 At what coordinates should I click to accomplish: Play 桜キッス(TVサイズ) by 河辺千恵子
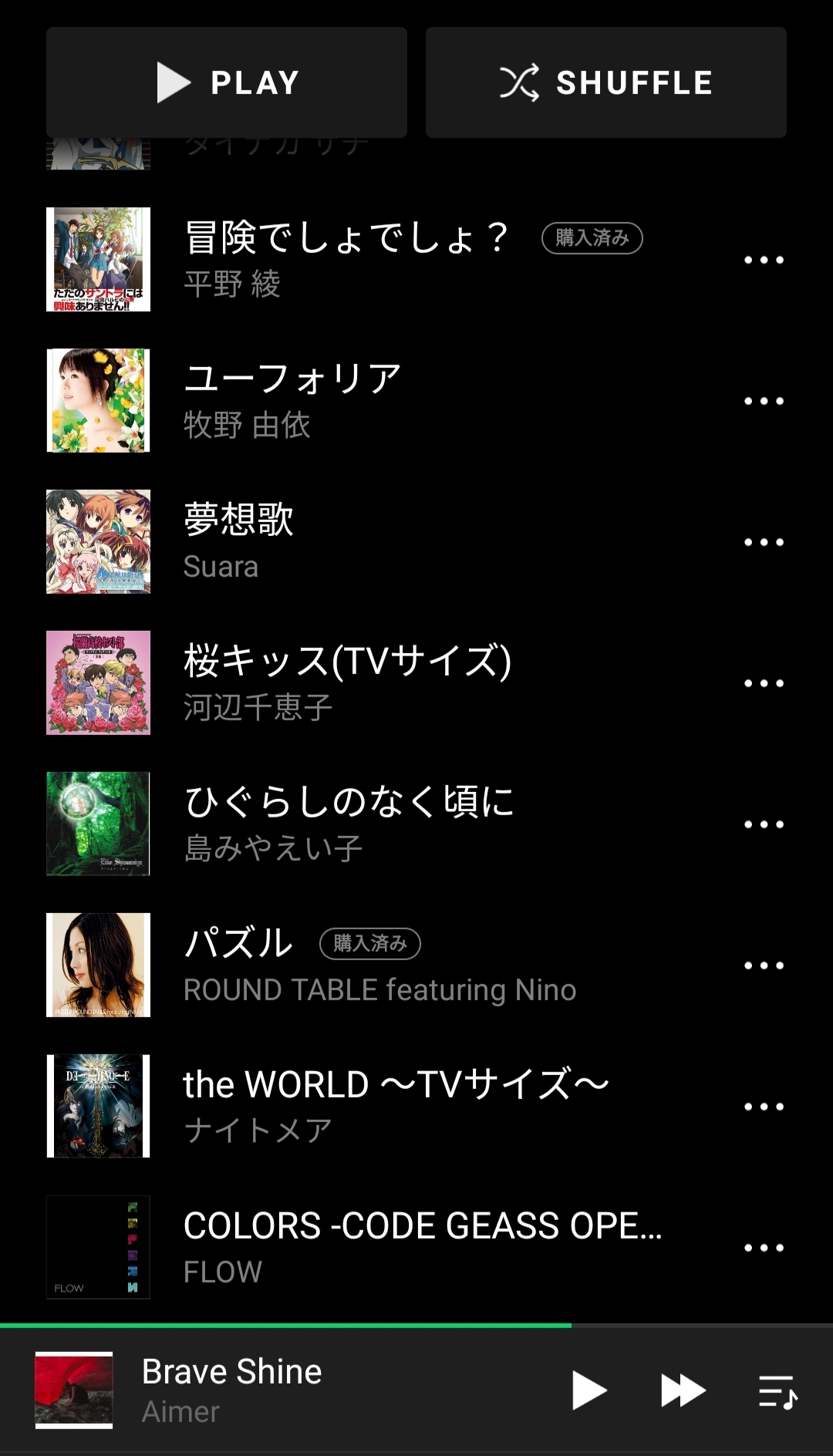tap(347, 682)
